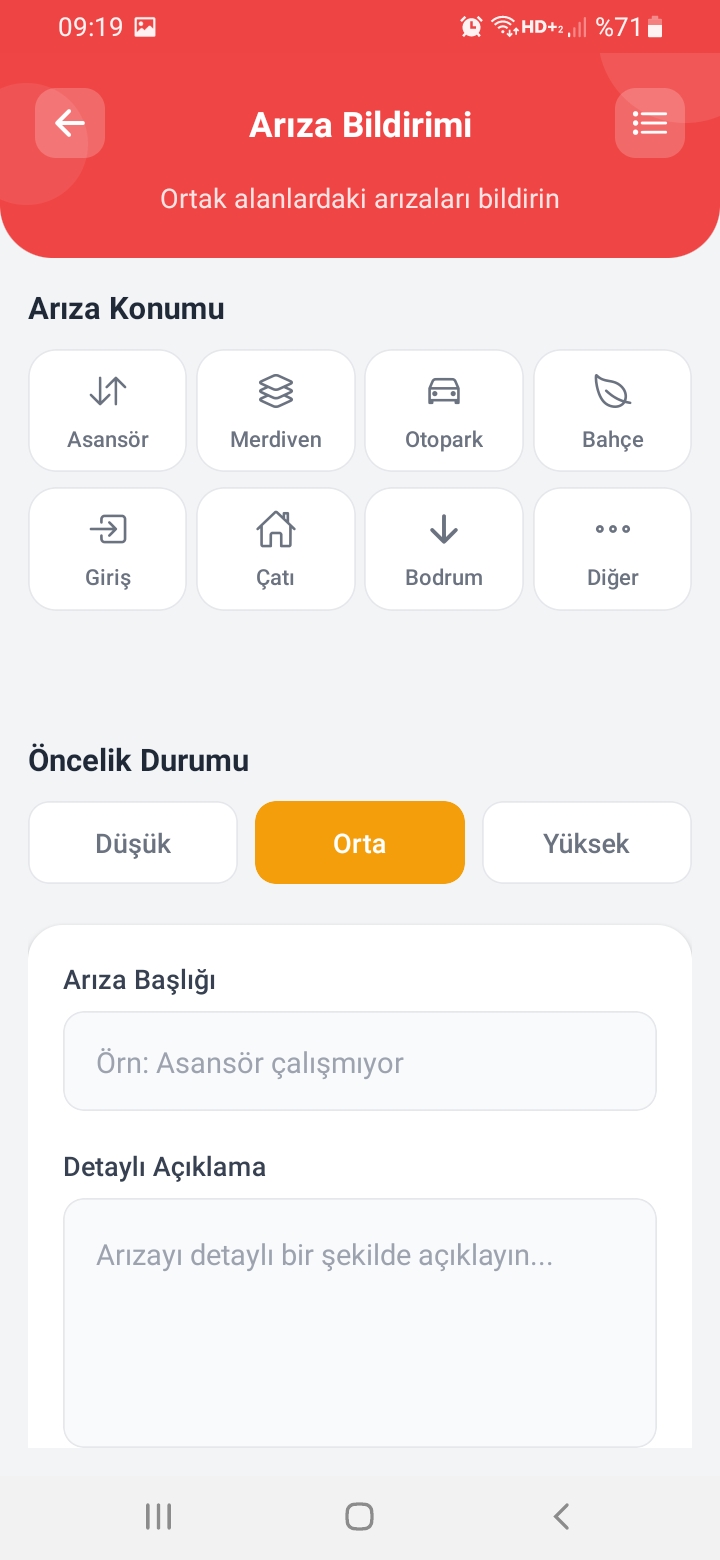
Task: Choose the Otopark car icon
Action: 443,392
